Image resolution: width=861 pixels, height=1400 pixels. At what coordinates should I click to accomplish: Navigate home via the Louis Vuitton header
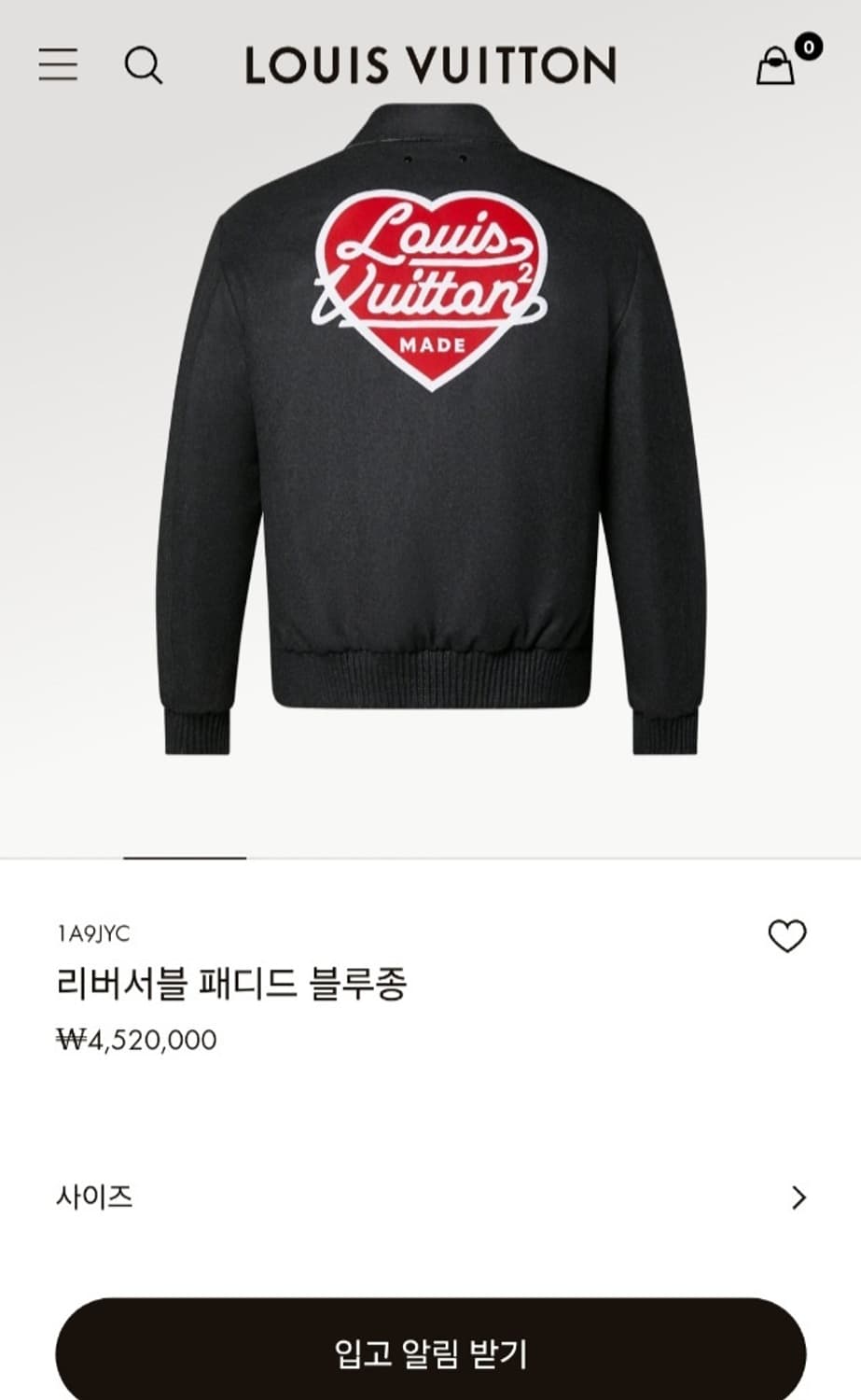429,65
